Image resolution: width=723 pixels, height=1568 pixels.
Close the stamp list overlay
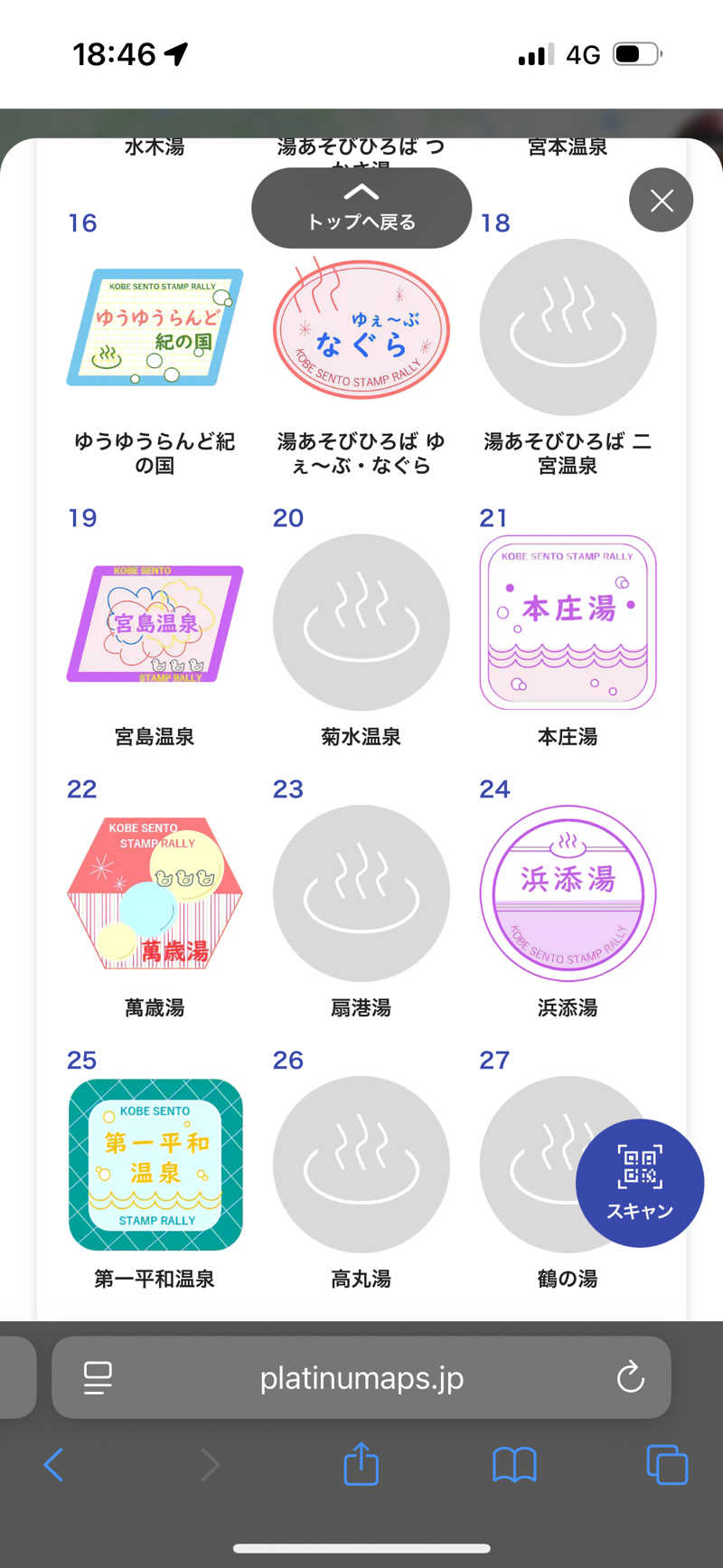pyautogui.click(x=661, y=201)
